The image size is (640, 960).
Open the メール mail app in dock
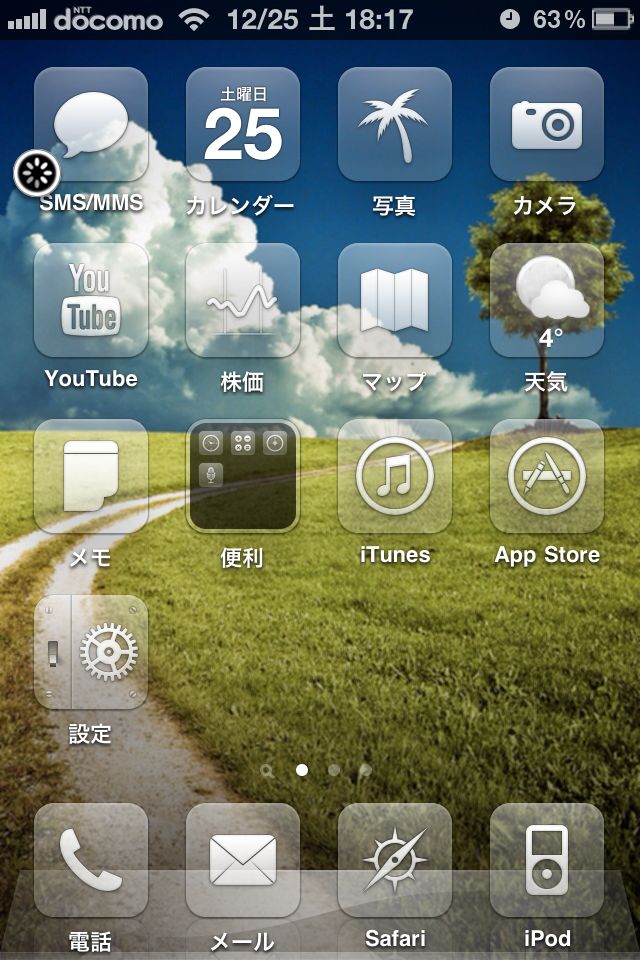point(243,860)
